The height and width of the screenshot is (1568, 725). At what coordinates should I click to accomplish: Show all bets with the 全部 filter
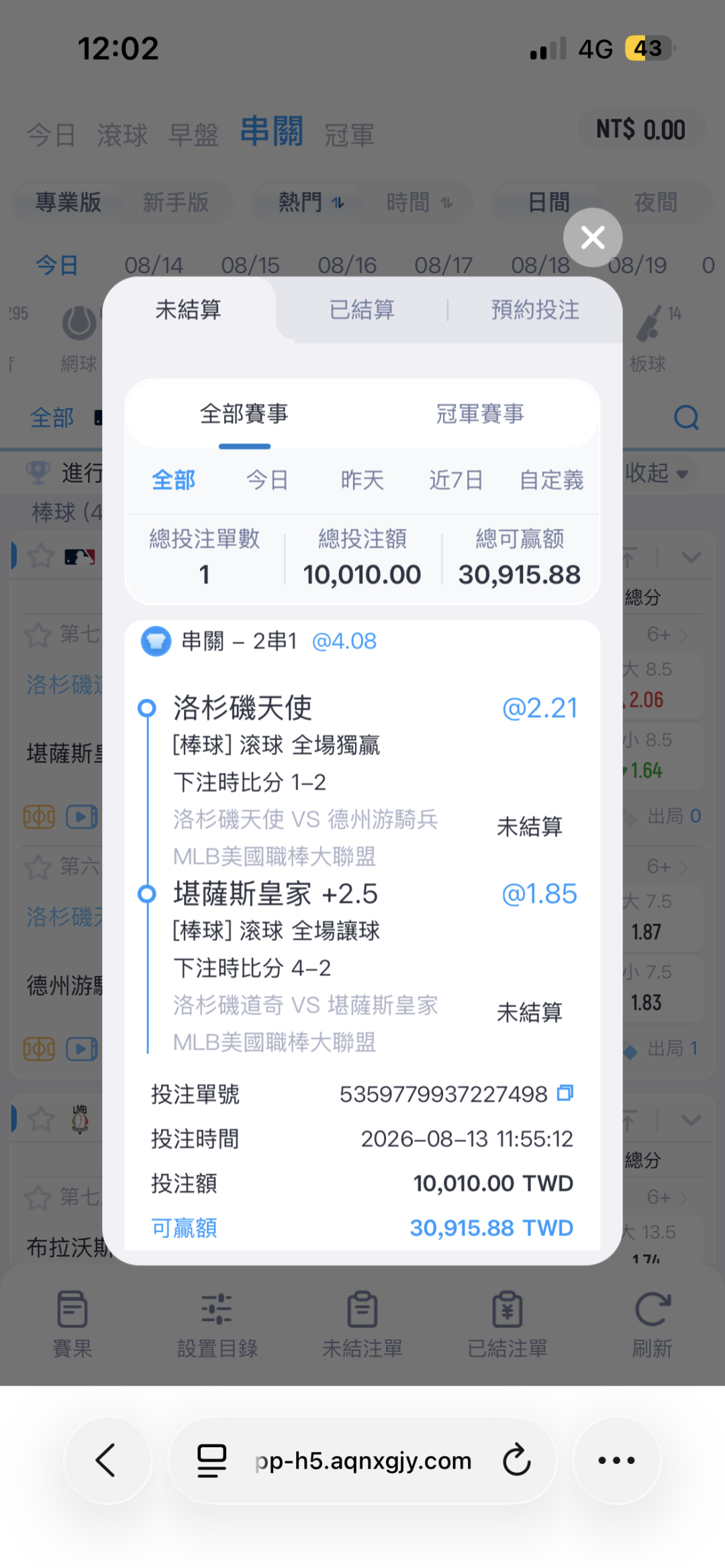coord(174,480)
